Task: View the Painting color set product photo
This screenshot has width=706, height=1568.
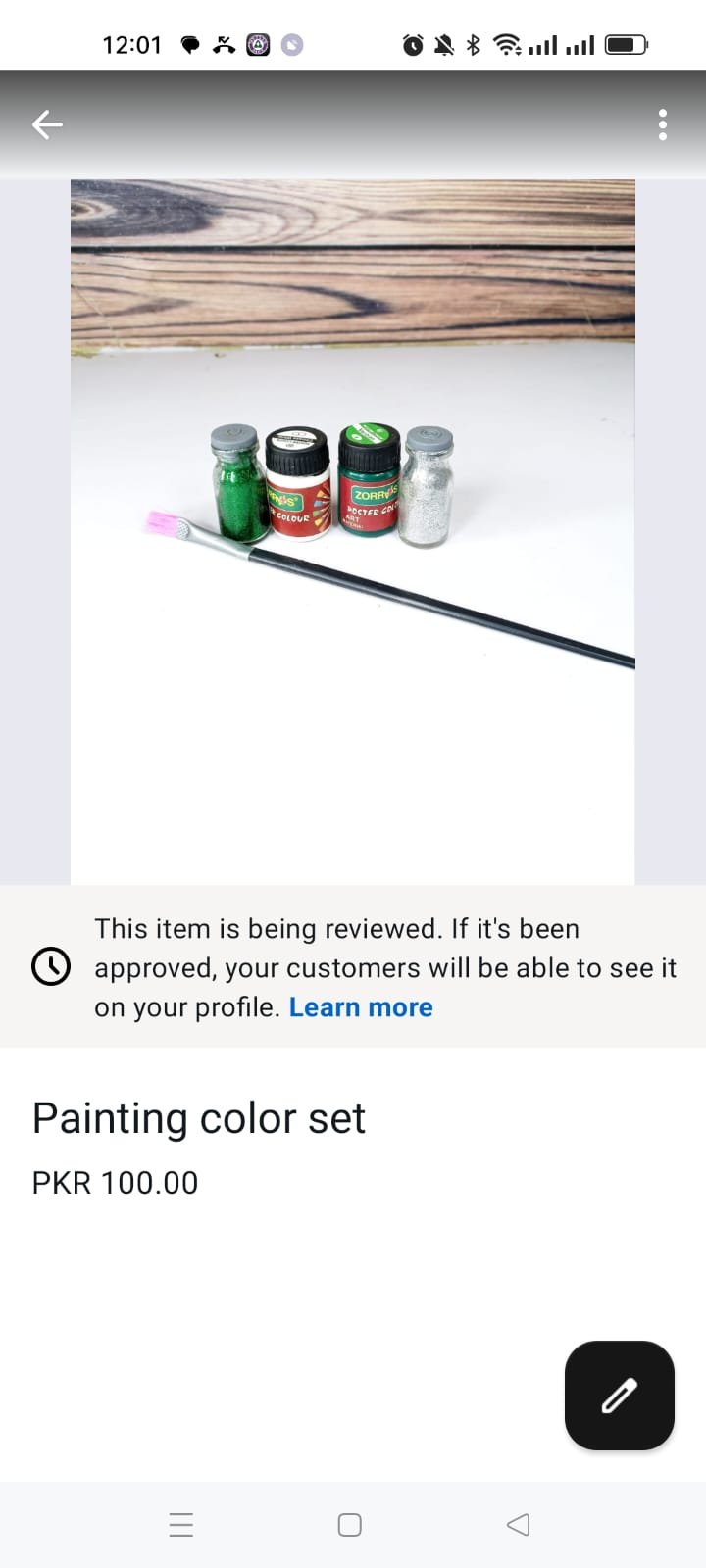Action: [353, 531]
